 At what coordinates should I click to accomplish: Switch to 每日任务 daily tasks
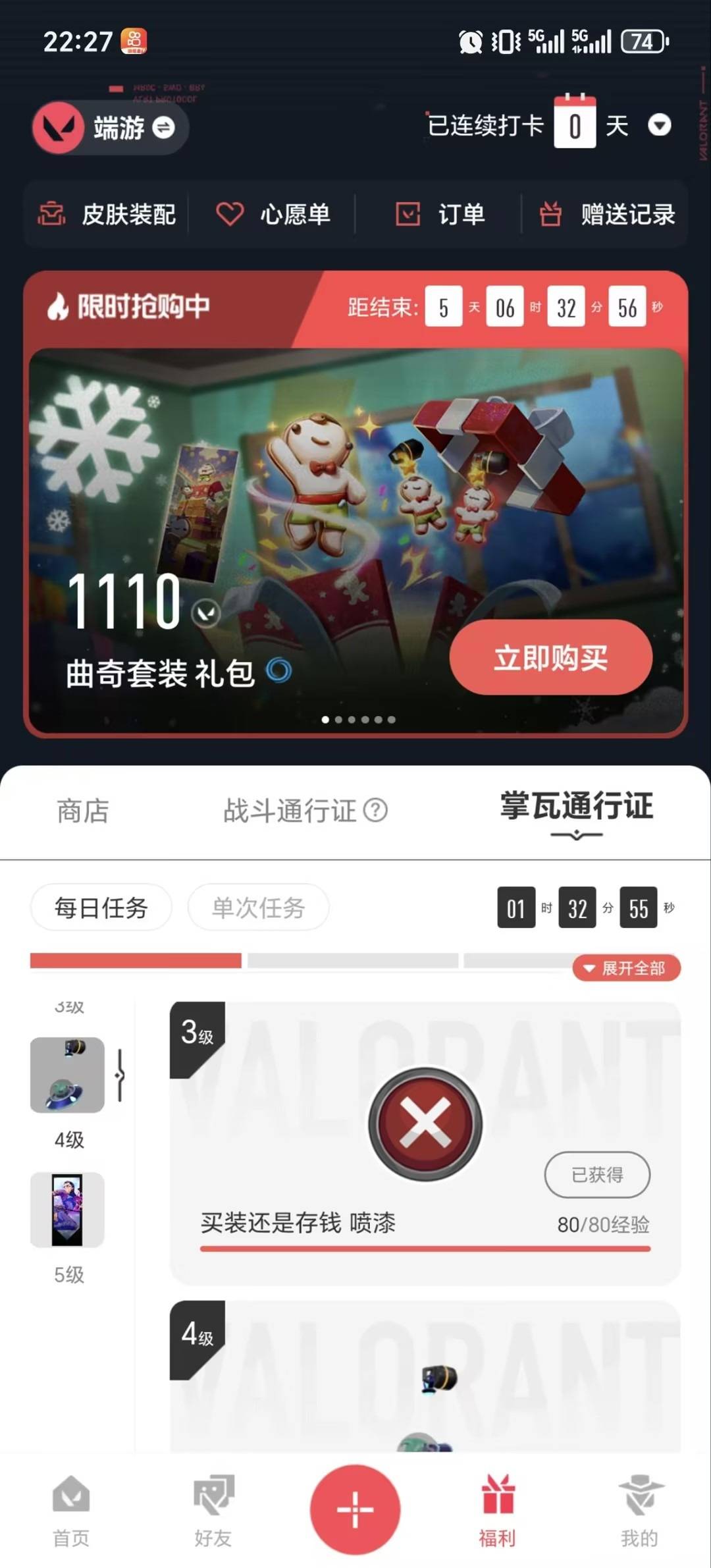coord(101,907)
